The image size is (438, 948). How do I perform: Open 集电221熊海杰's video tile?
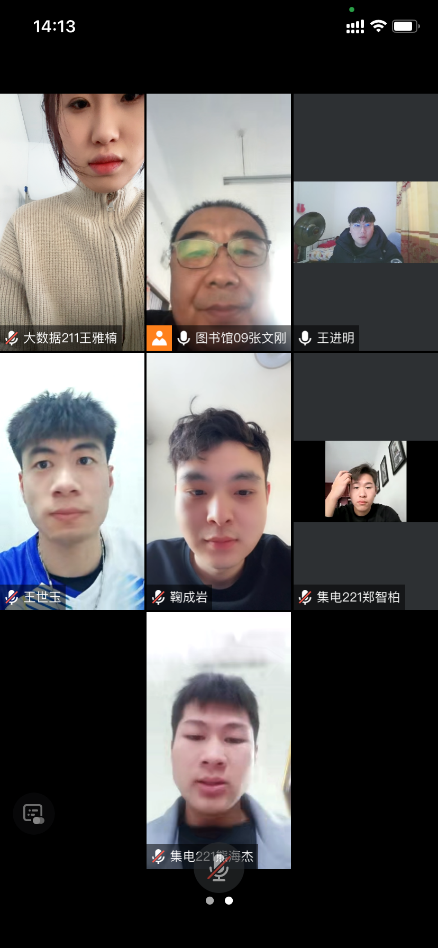pyautogui.click(x=218, y=740)
